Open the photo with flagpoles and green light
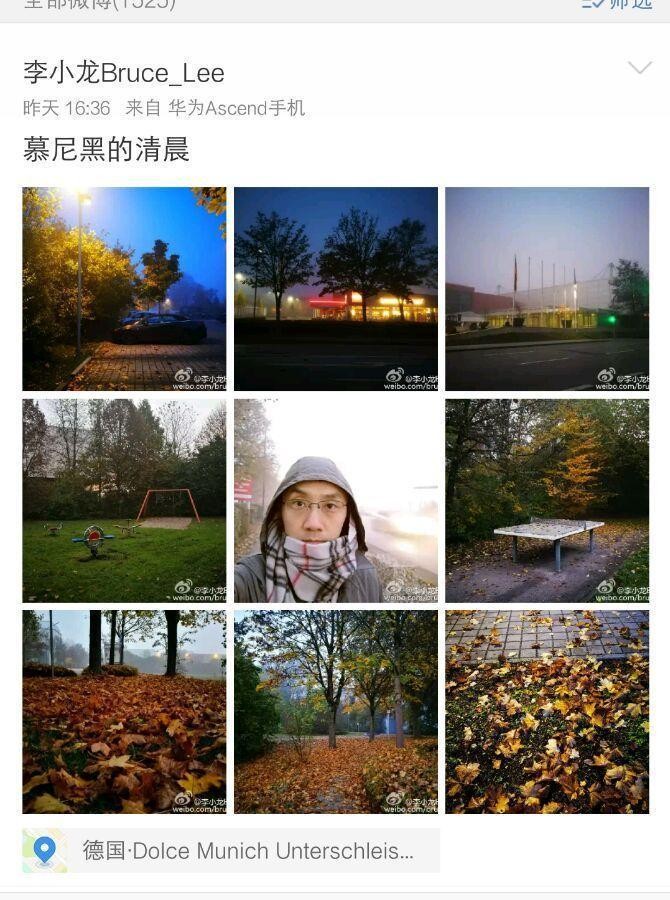670x900 pixels. [x=547, y=289]
